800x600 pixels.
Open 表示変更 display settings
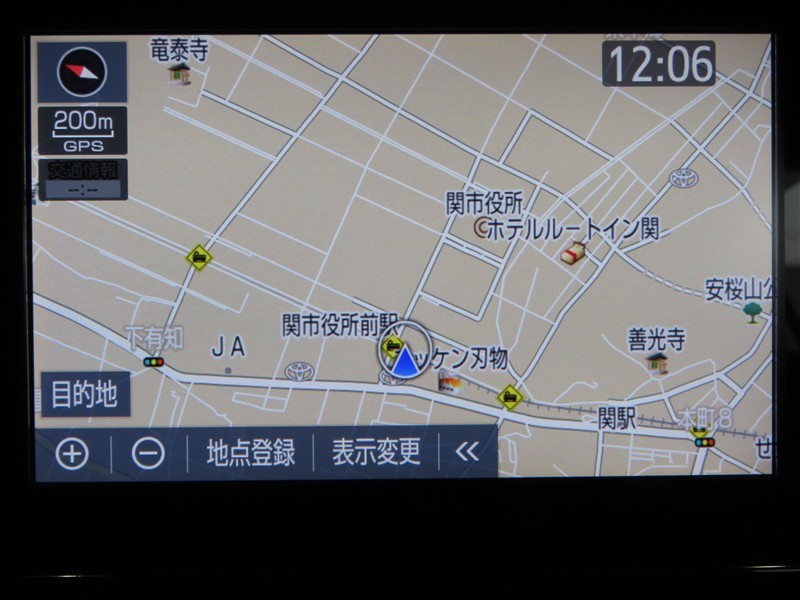click(x=376, y=453)
